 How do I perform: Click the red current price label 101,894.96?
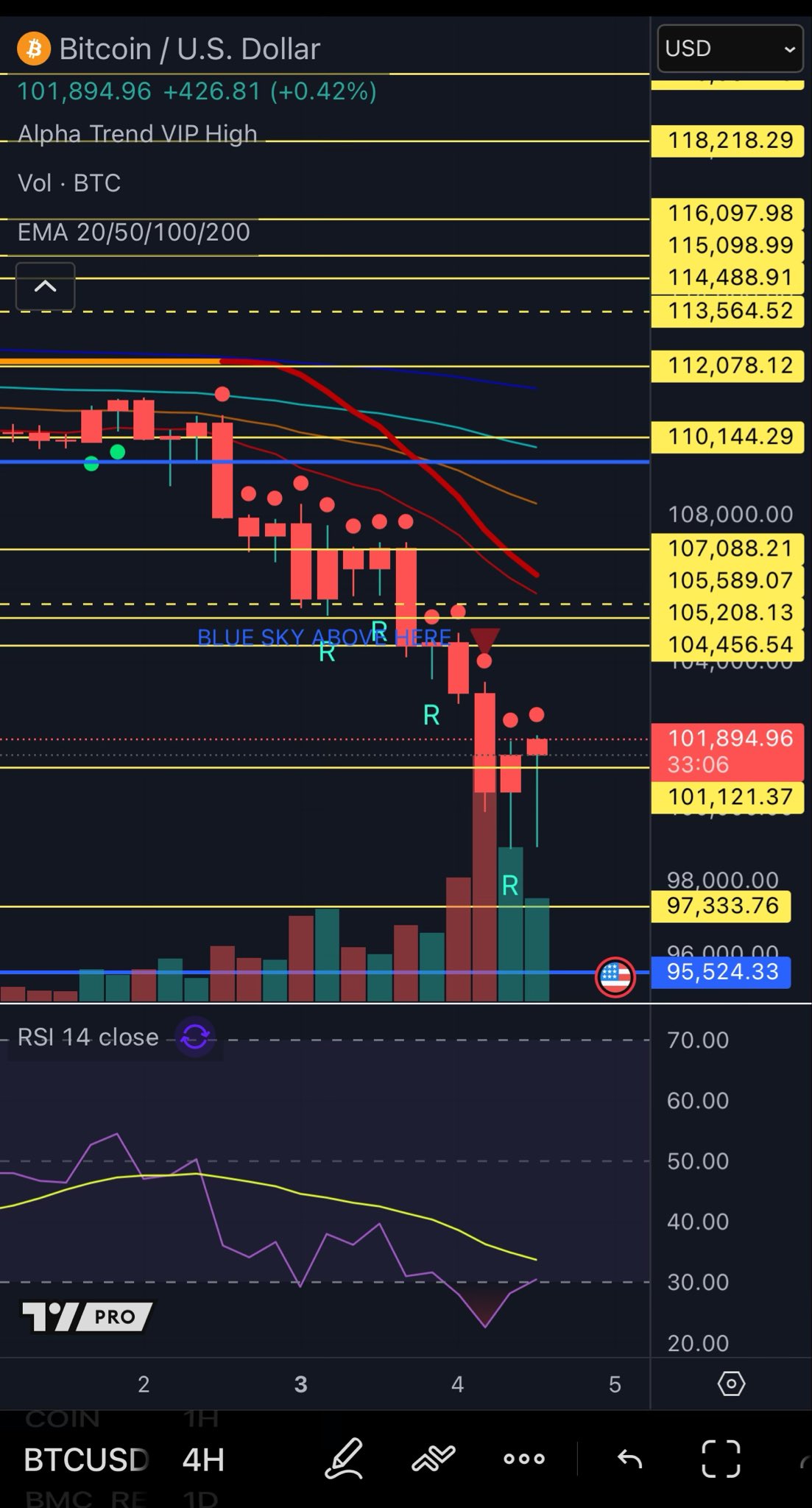tap(728, 738)
